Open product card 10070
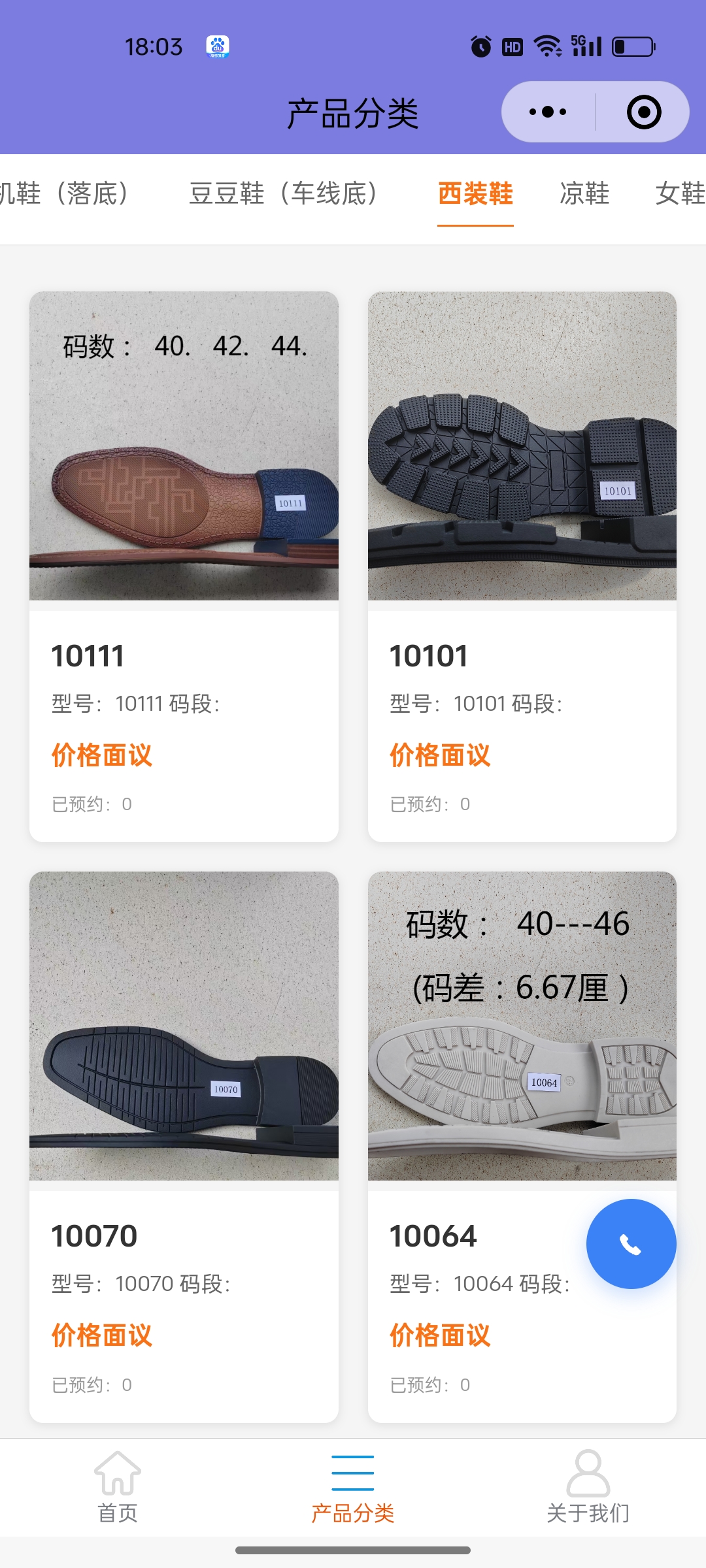Image resolution: width=706 pixels, height=1568 pixels. (184, 1146)
